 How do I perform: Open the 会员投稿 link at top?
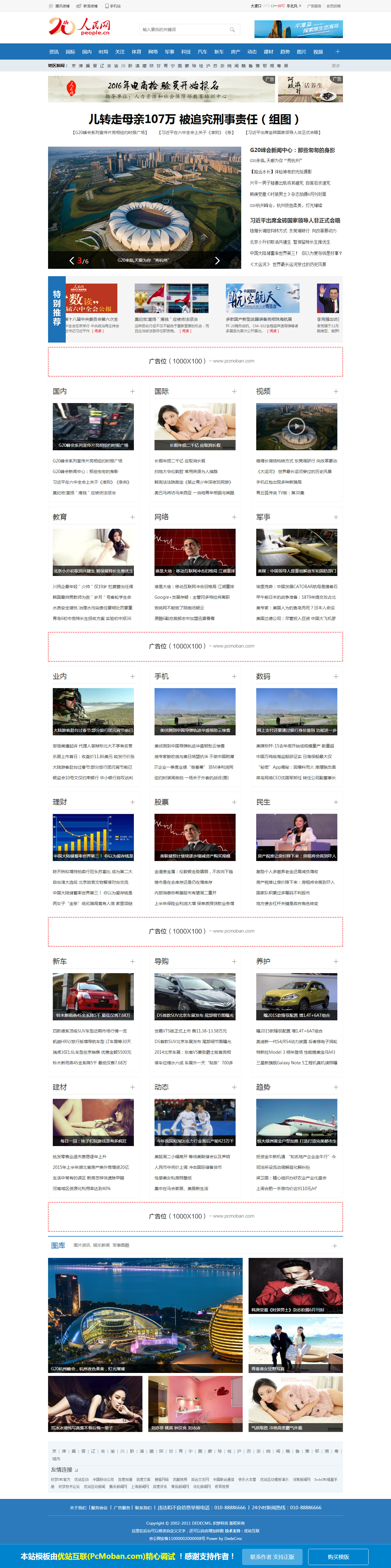coord(333,6)
